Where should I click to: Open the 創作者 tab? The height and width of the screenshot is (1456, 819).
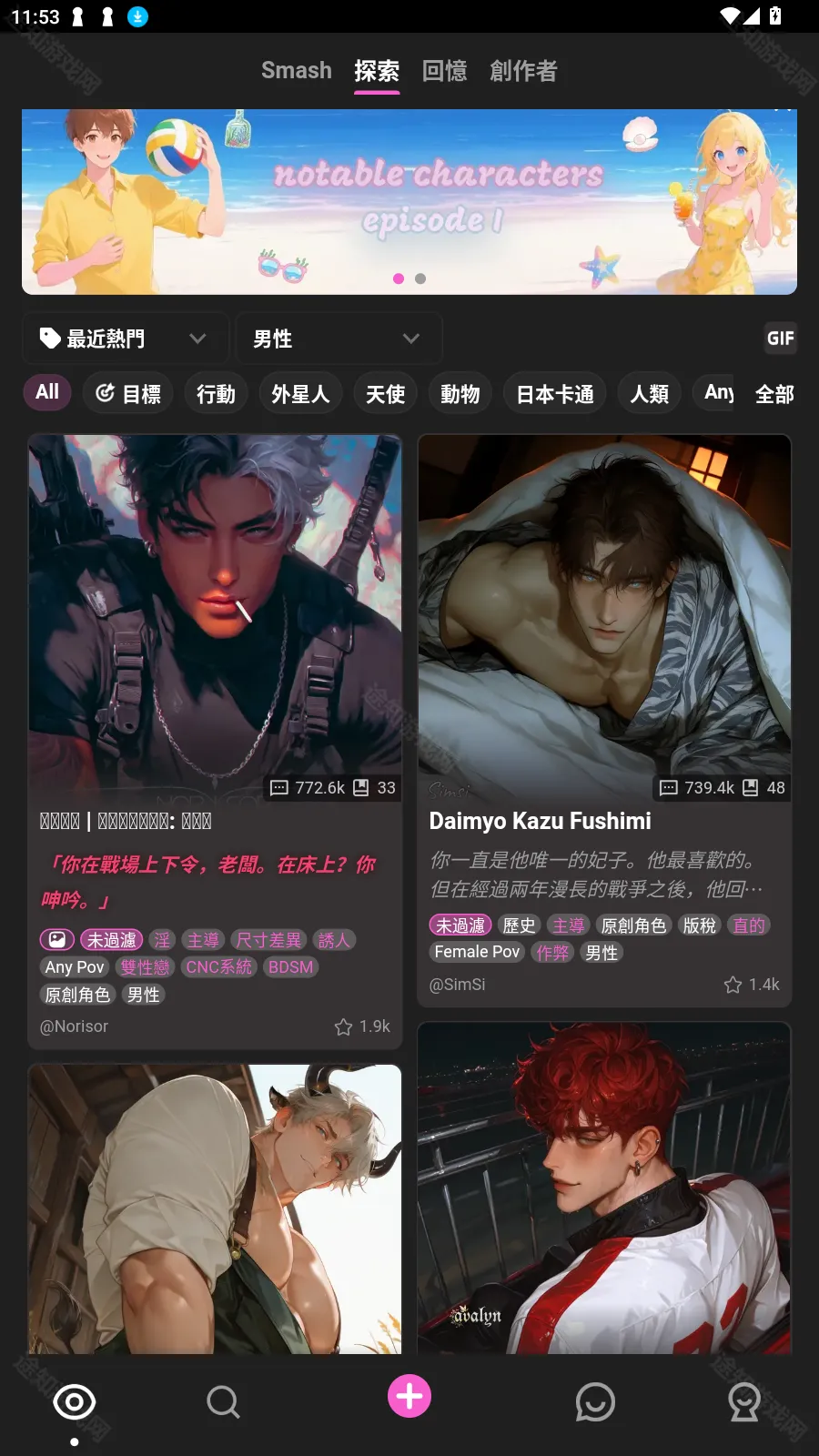pyautogui.click(x=523, y=70)
